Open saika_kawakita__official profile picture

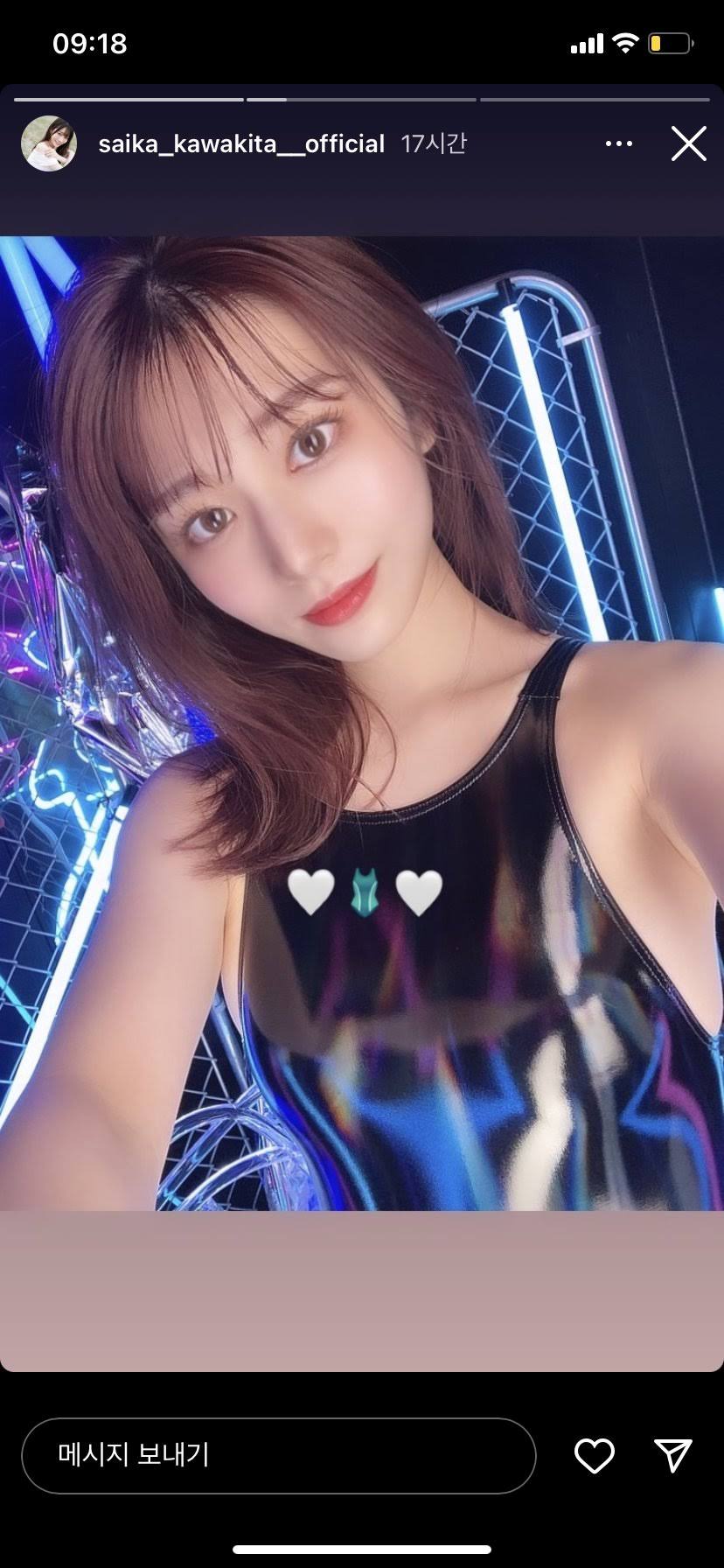click(49, 143)
